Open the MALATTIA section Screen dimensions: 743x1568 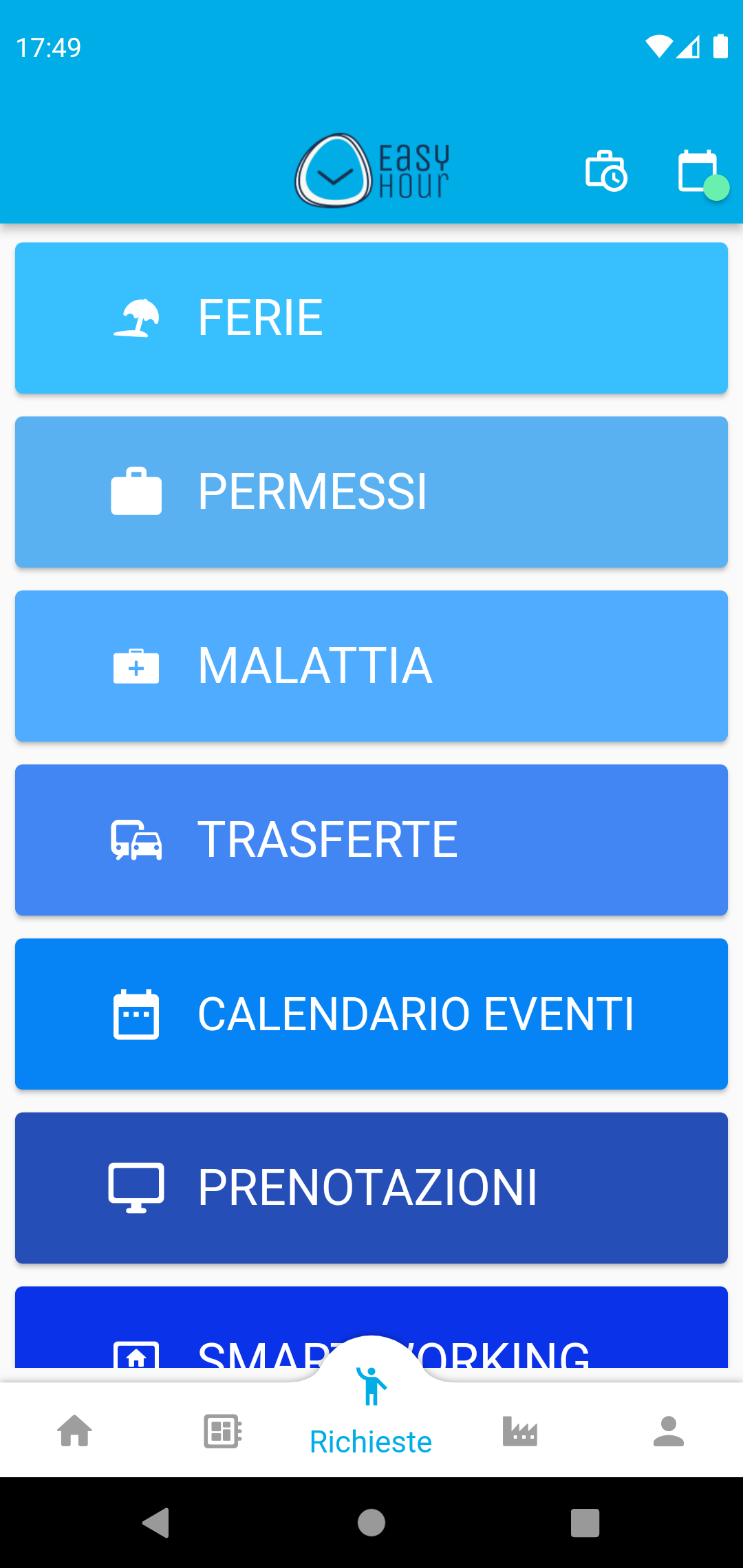[x=371, y=665]
